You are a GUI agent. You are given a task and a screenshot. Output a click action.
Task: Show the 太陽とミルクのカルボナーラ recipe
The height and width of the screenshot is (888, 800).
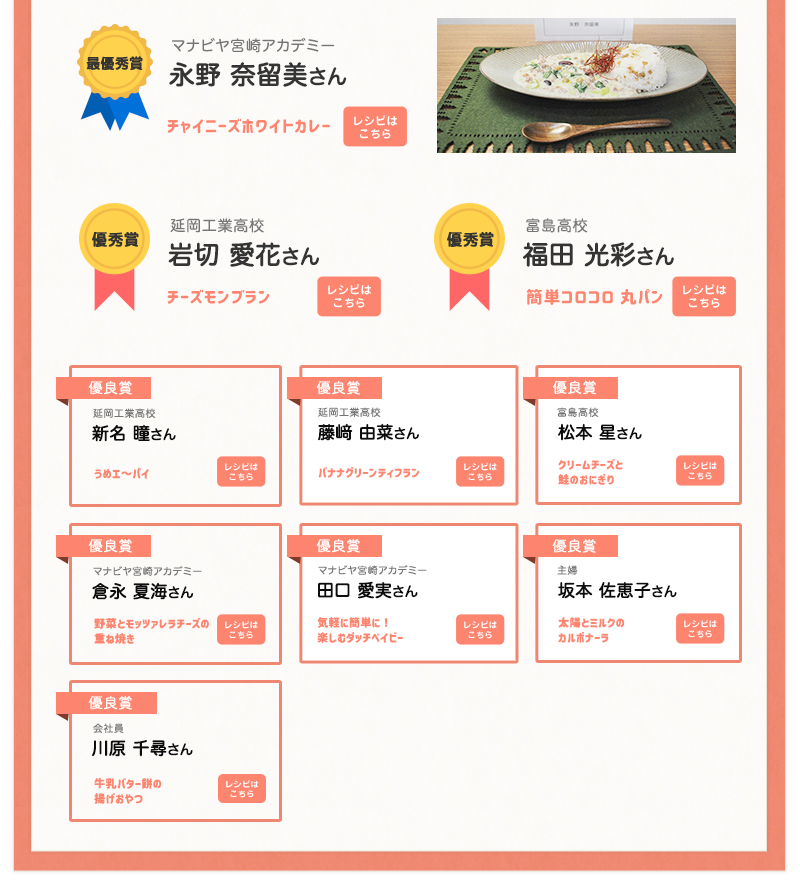pyautogui.click(x=700, y=629)
